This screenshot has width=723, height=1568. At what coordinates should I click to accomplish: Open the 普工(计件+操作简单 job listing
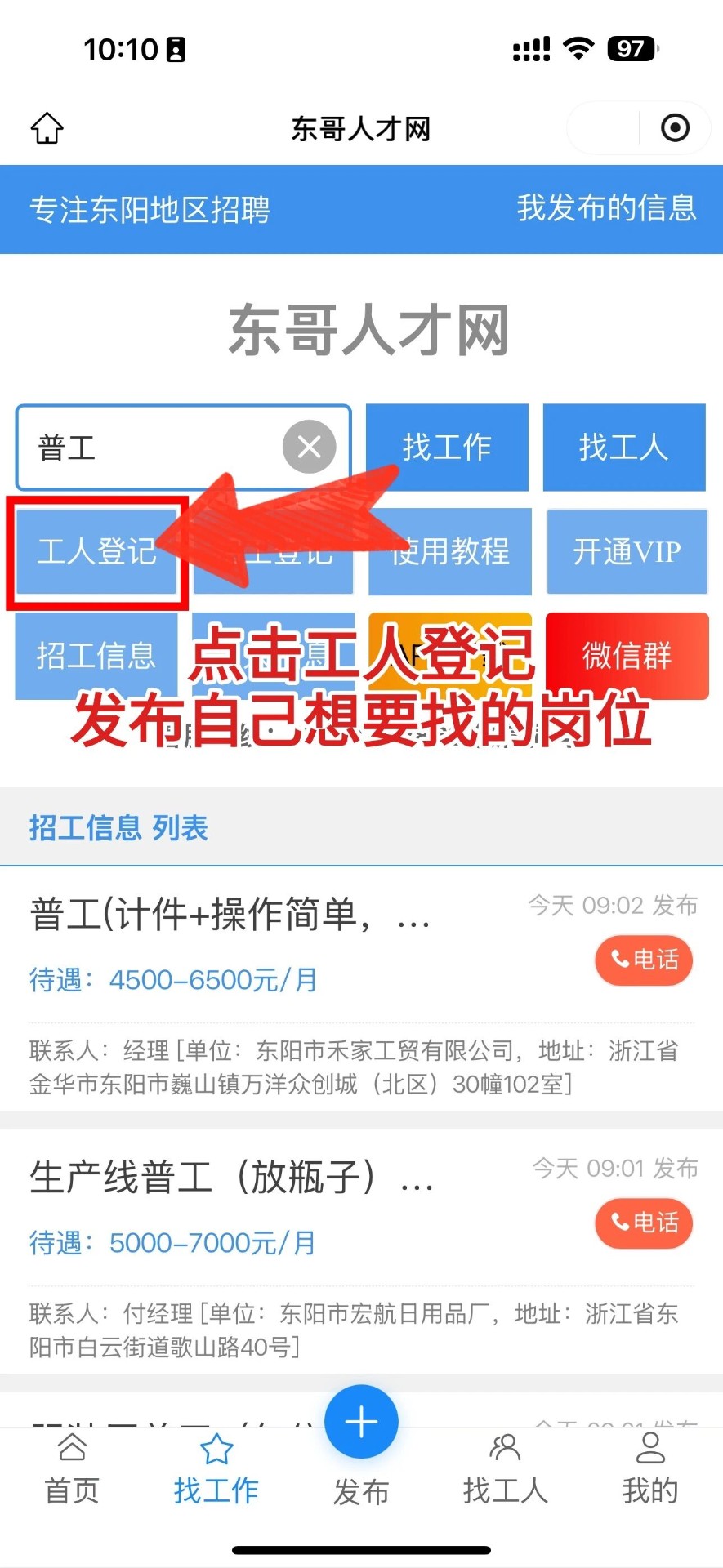tap(230, 913)
